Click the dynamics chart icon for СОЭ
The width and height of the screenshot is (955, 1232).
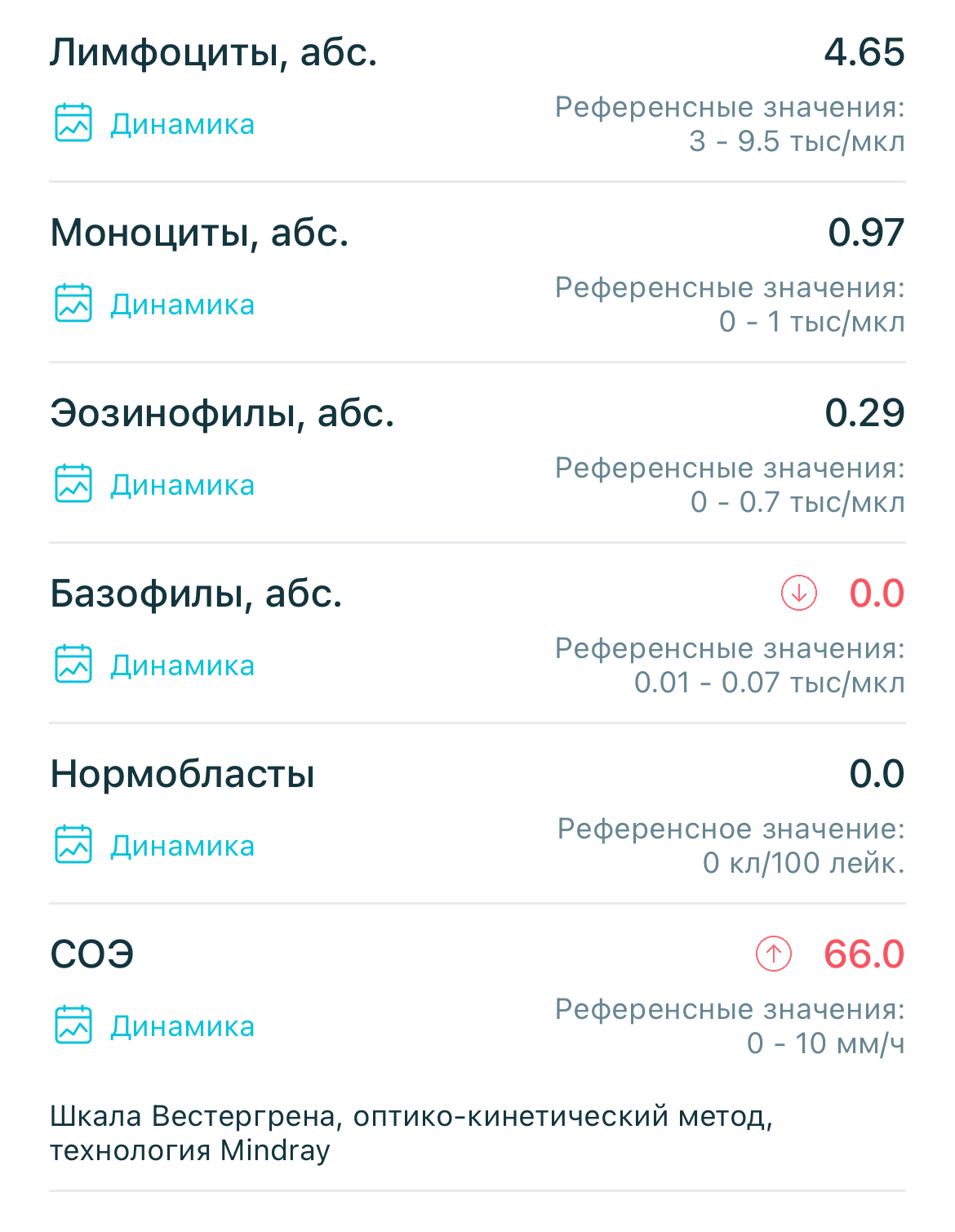click(x=73, y=1025)
